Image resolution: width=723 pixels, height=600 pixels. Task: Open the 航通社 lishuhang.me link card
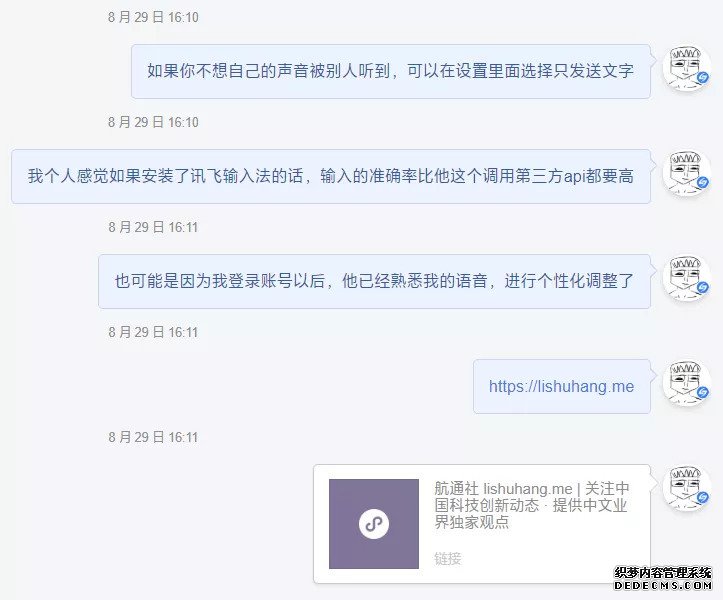pyautogui.click(x=481, y=523)
